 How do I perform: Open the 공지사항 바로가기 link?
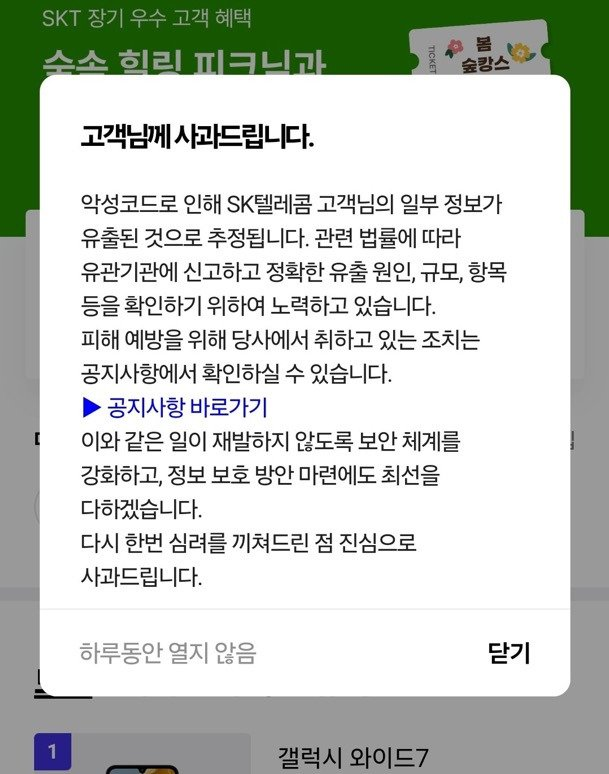coord(175,408)
